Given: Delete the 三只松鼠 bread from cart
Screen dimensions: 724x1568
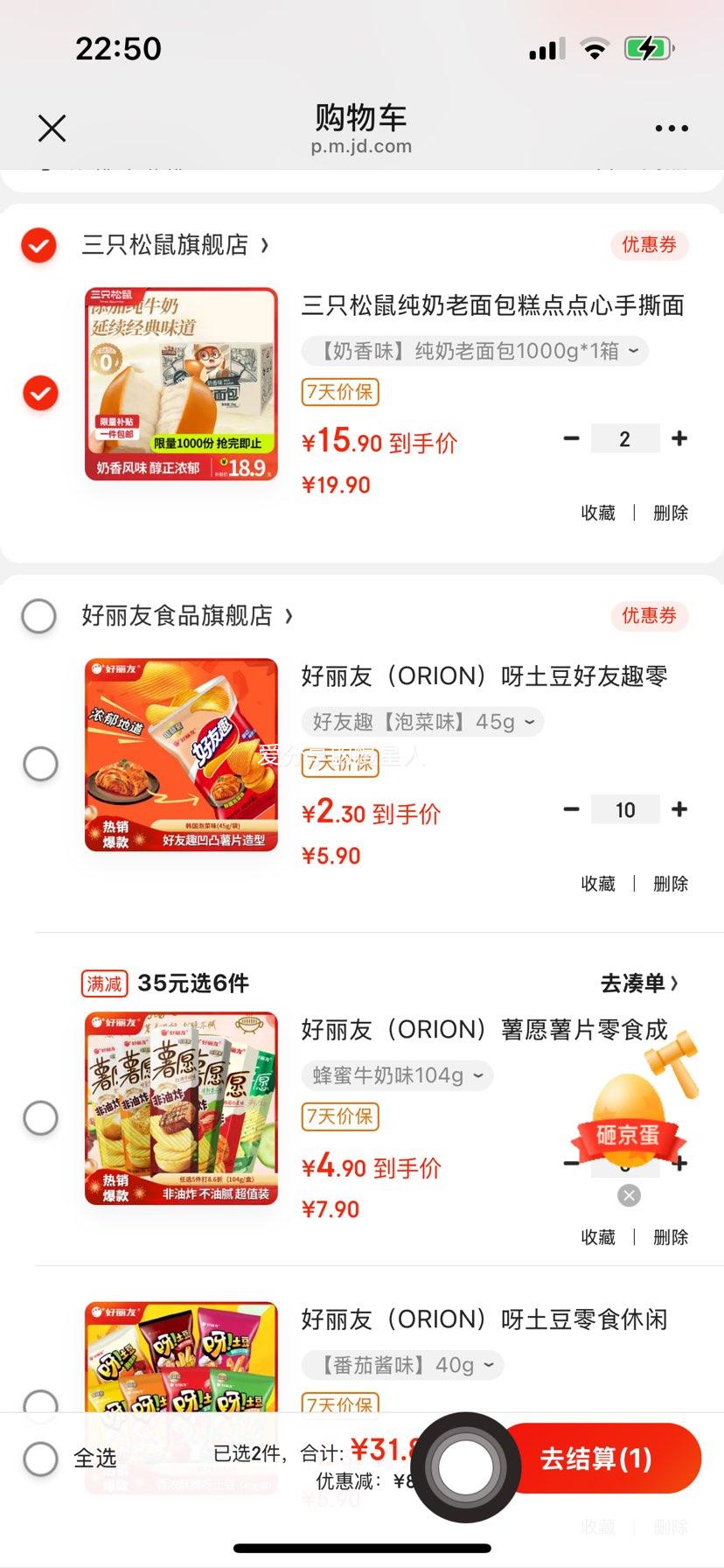Looking at the screenshot, I should [x=671, y=513].
